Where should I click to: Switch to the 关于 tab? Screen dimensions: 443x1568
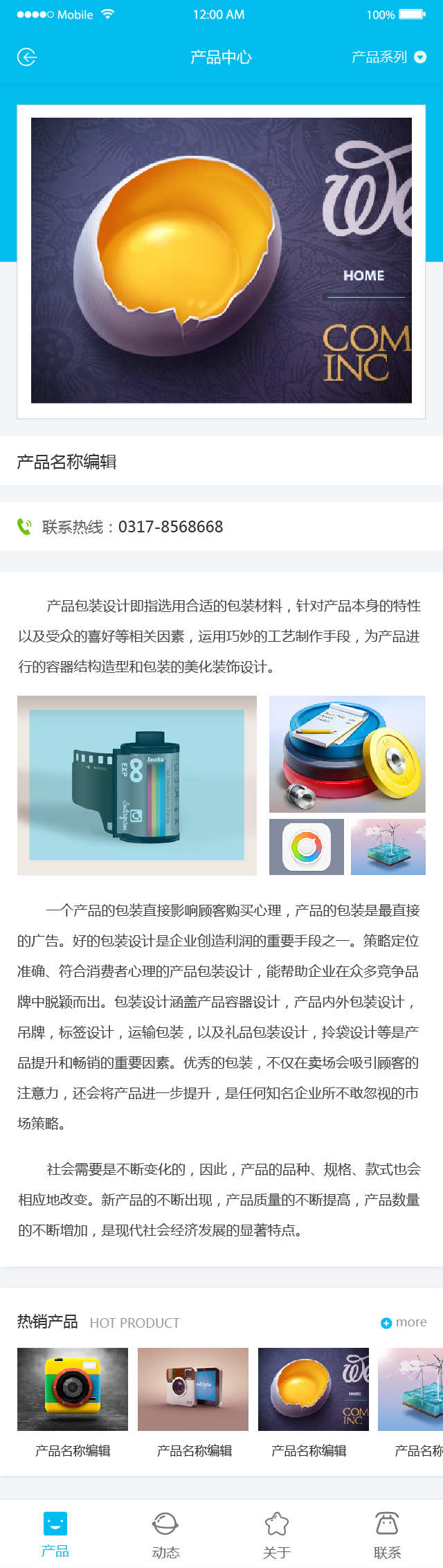[x=276, y=1534]
